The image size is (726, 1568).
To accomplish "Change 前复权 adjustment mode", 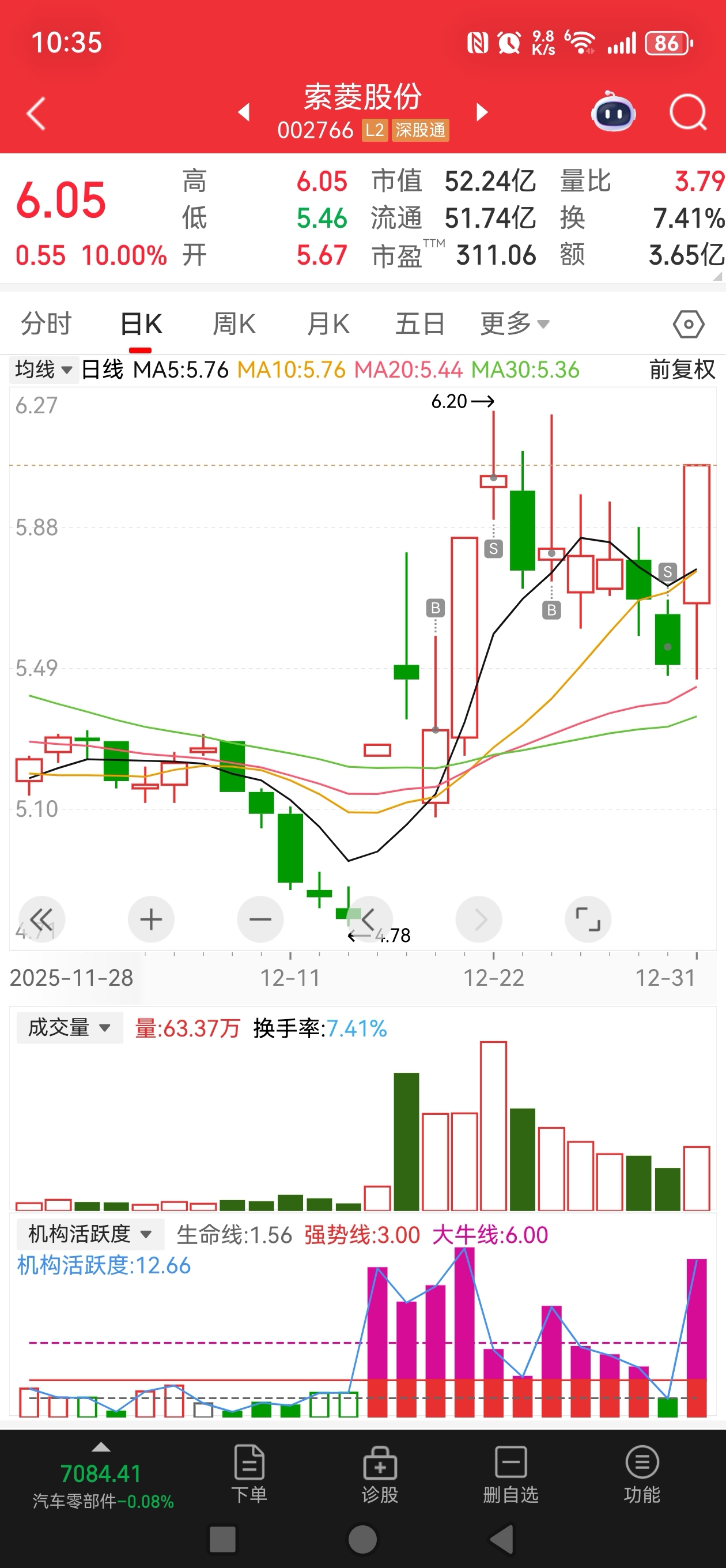I will (682, 370).
